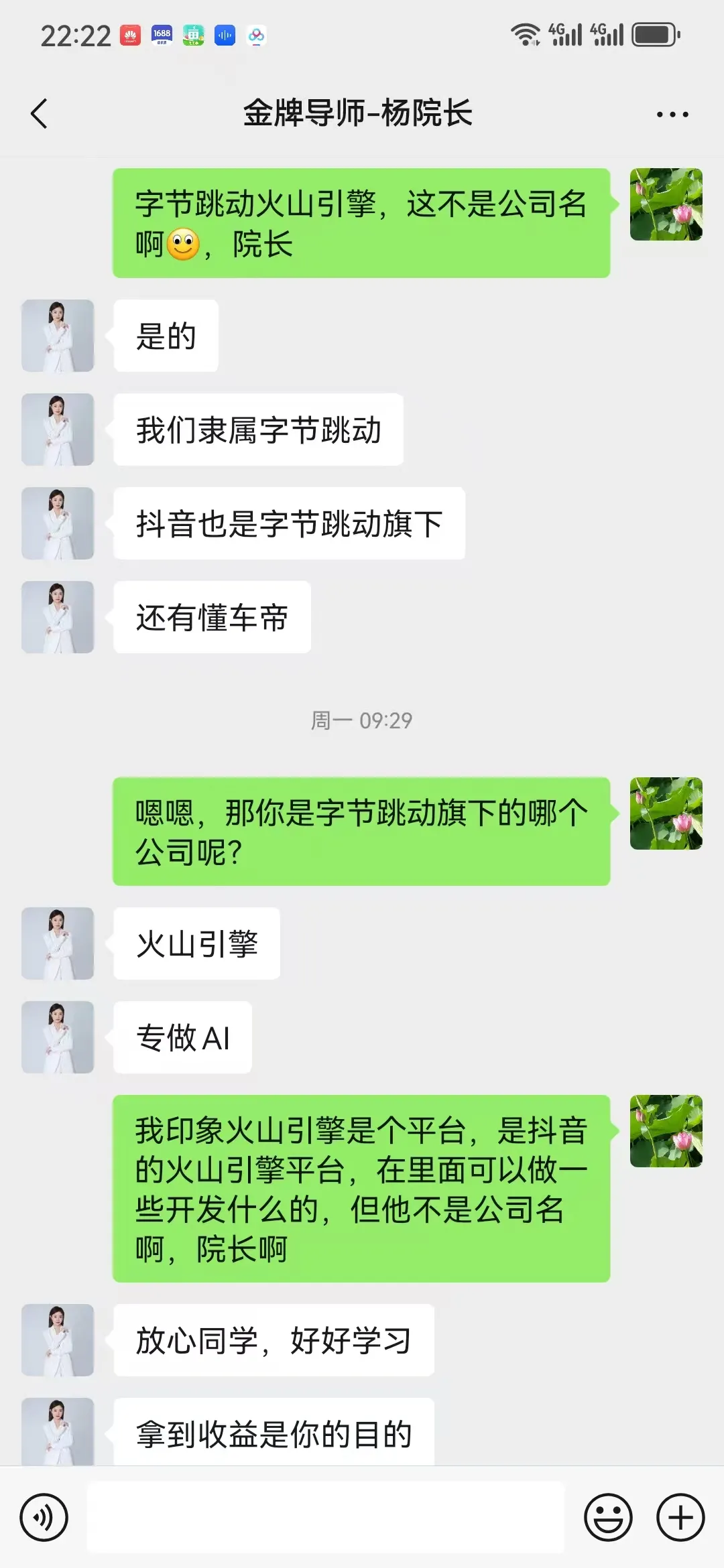The width and height of the screenshot is (724, 1568).
Task: Switch to voice message input
Action: (44, 1517)
